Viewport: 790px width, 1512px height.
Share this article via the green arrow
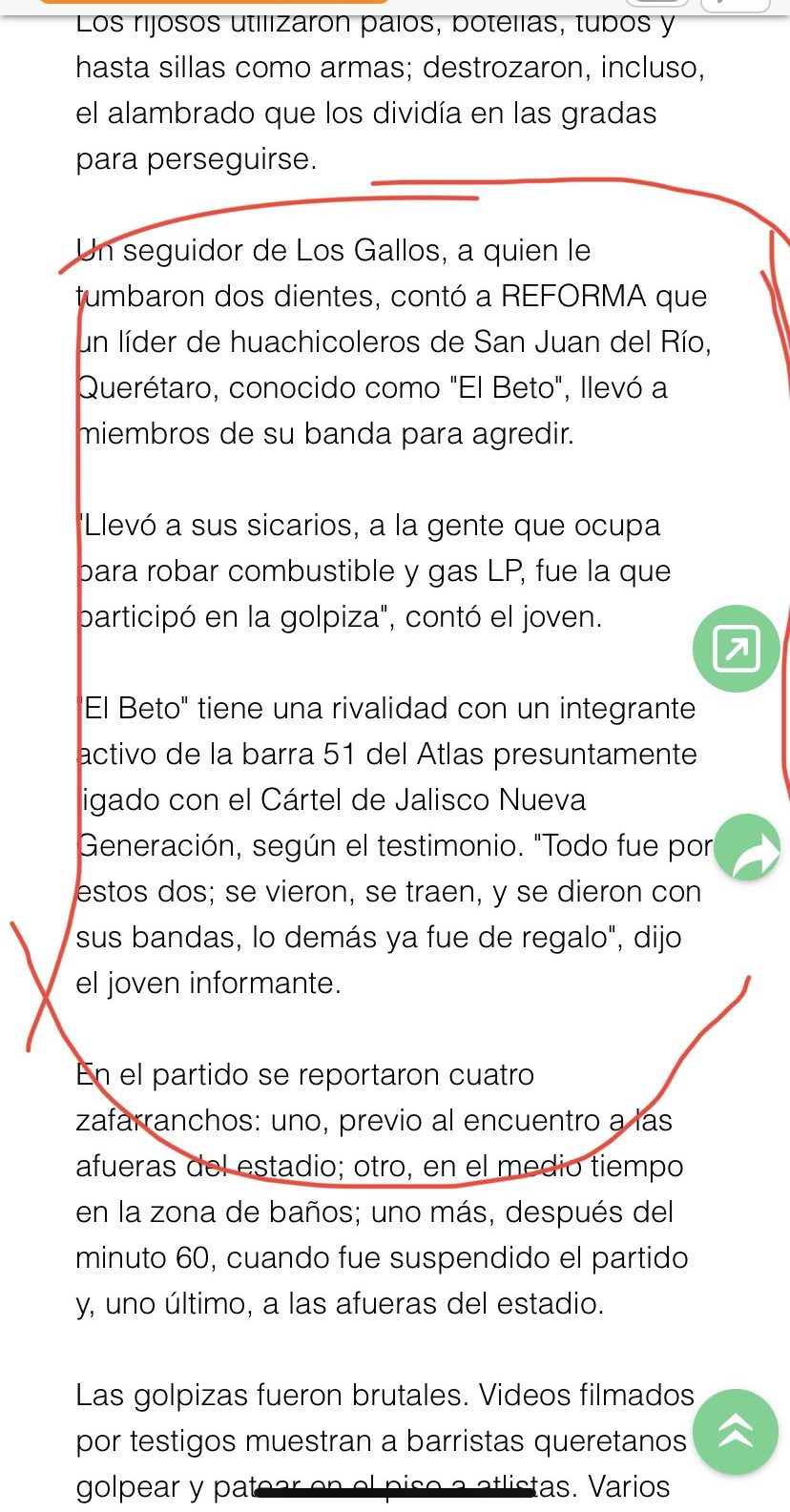coord(750,849)
